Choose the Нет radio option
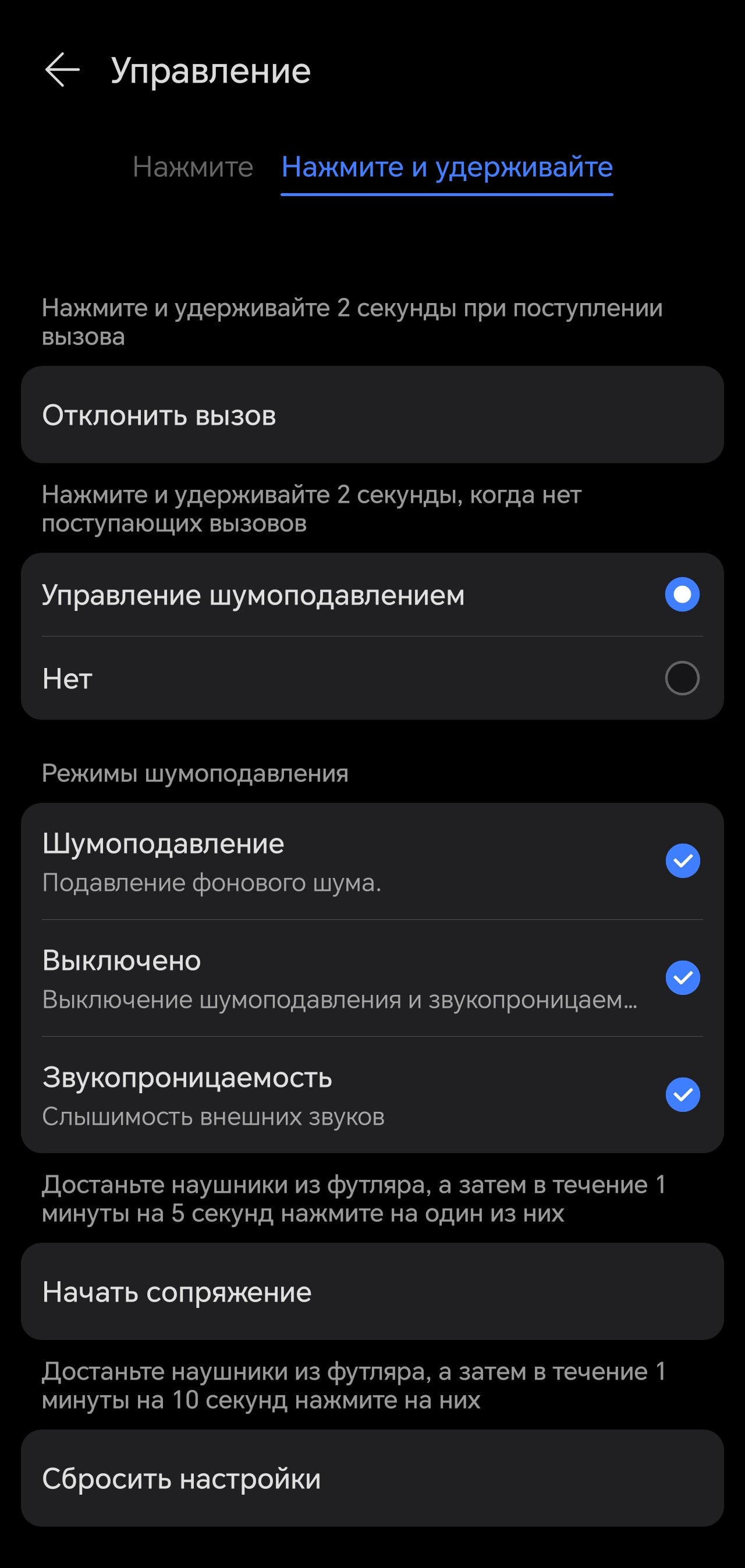 [682, 678]
